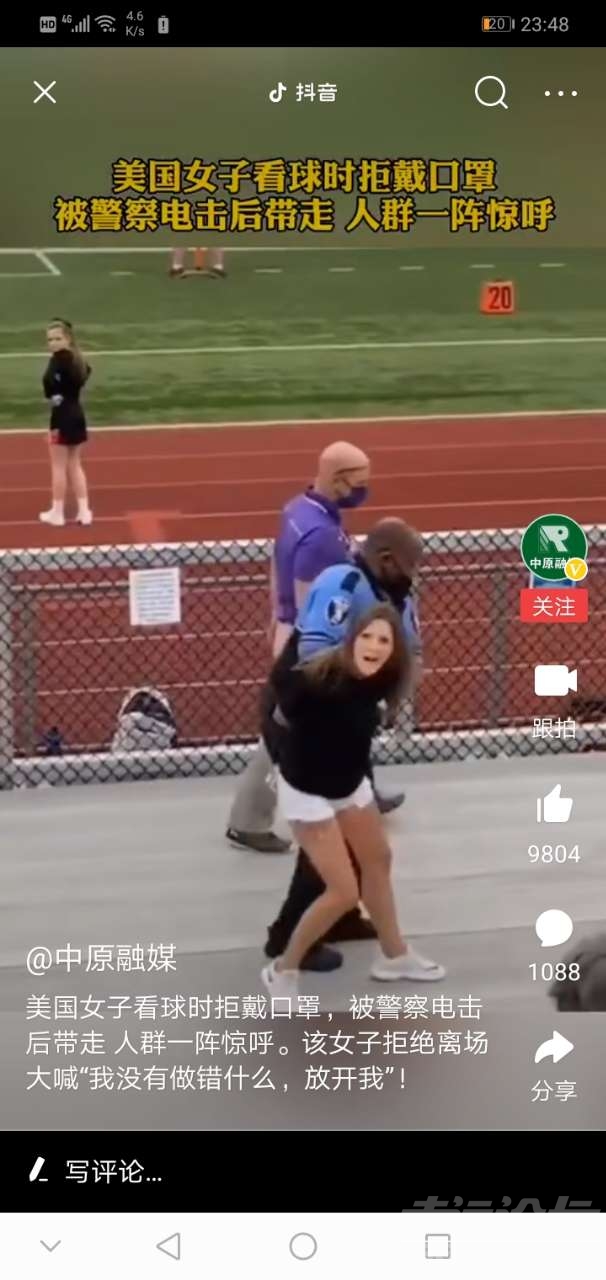Open the comments with 1088 replies

pyautogui.click(x=554, y=930)
